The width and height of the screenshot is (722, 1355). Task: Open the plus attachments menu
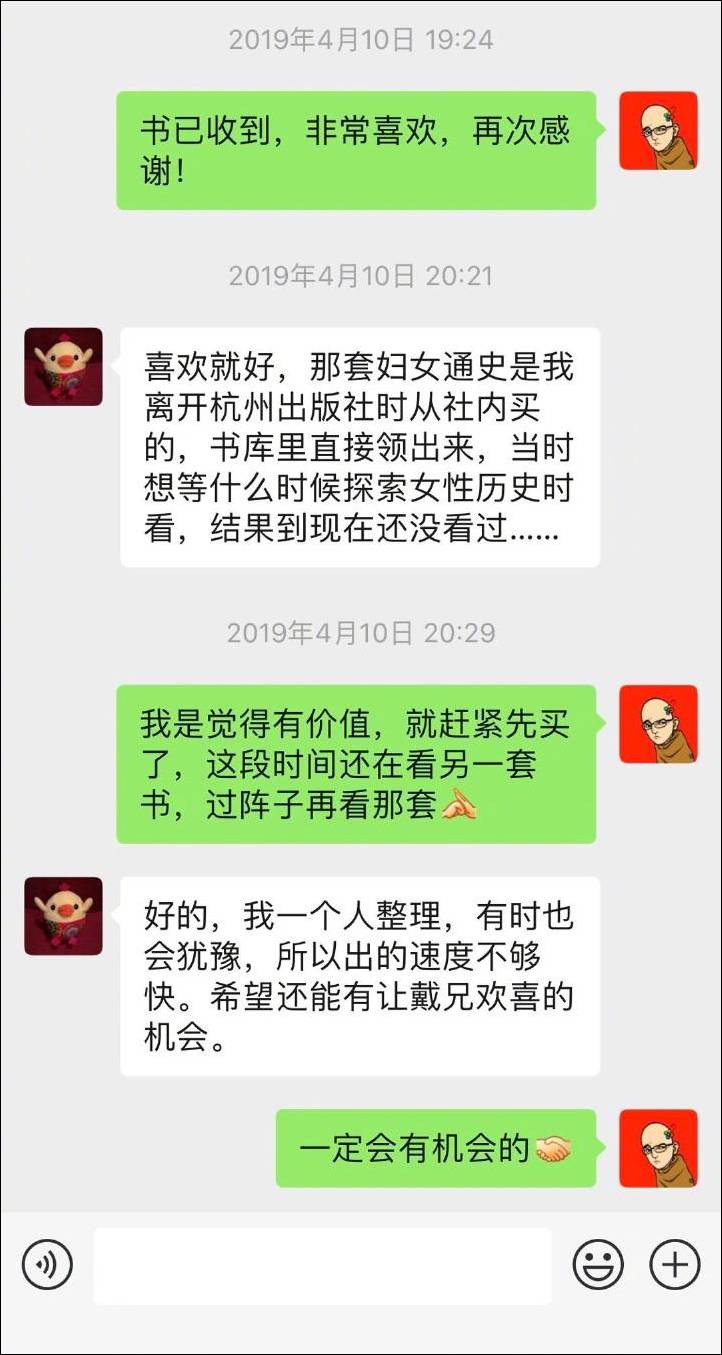pyautogui.click(x=675, y=1265)
